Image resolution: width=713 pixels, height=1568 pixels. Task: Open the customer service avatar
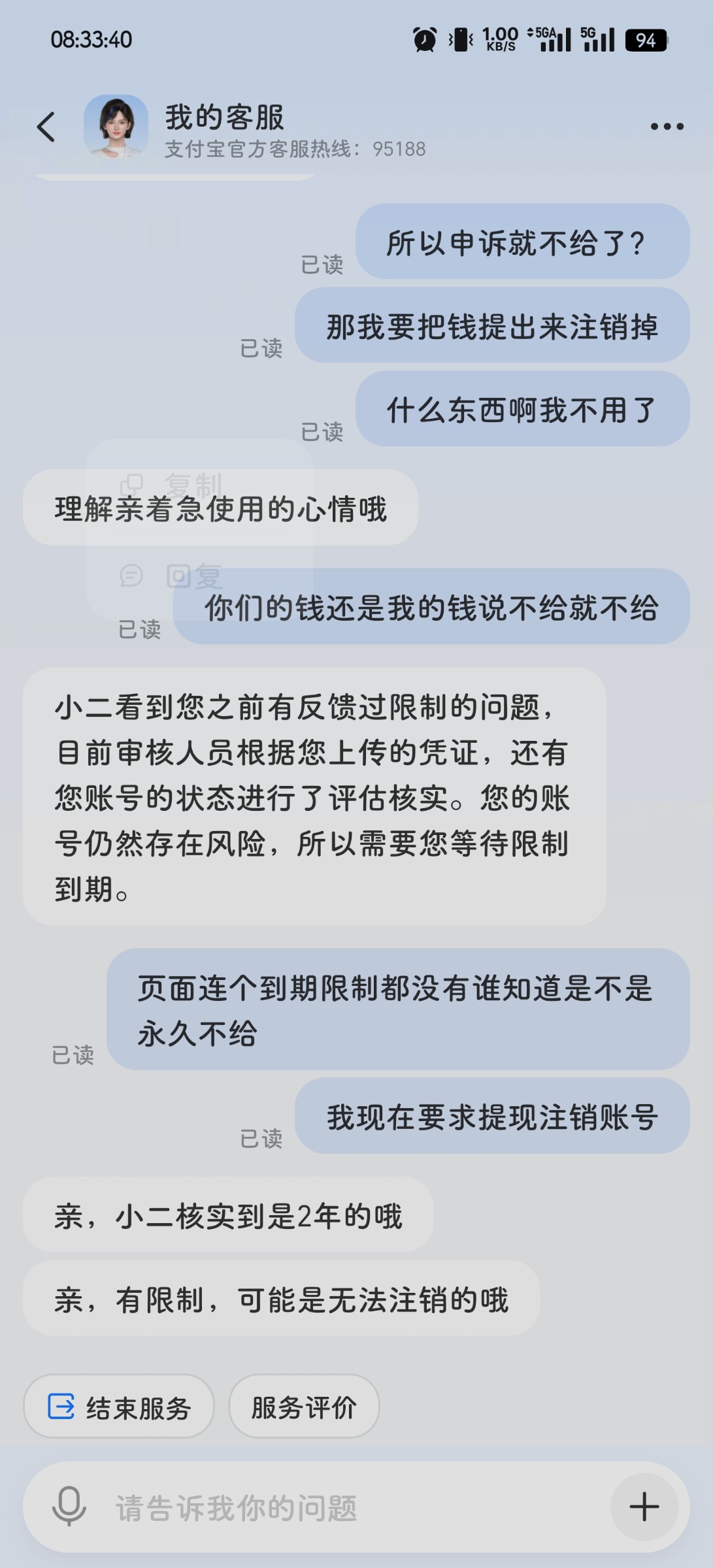[116, 127]
